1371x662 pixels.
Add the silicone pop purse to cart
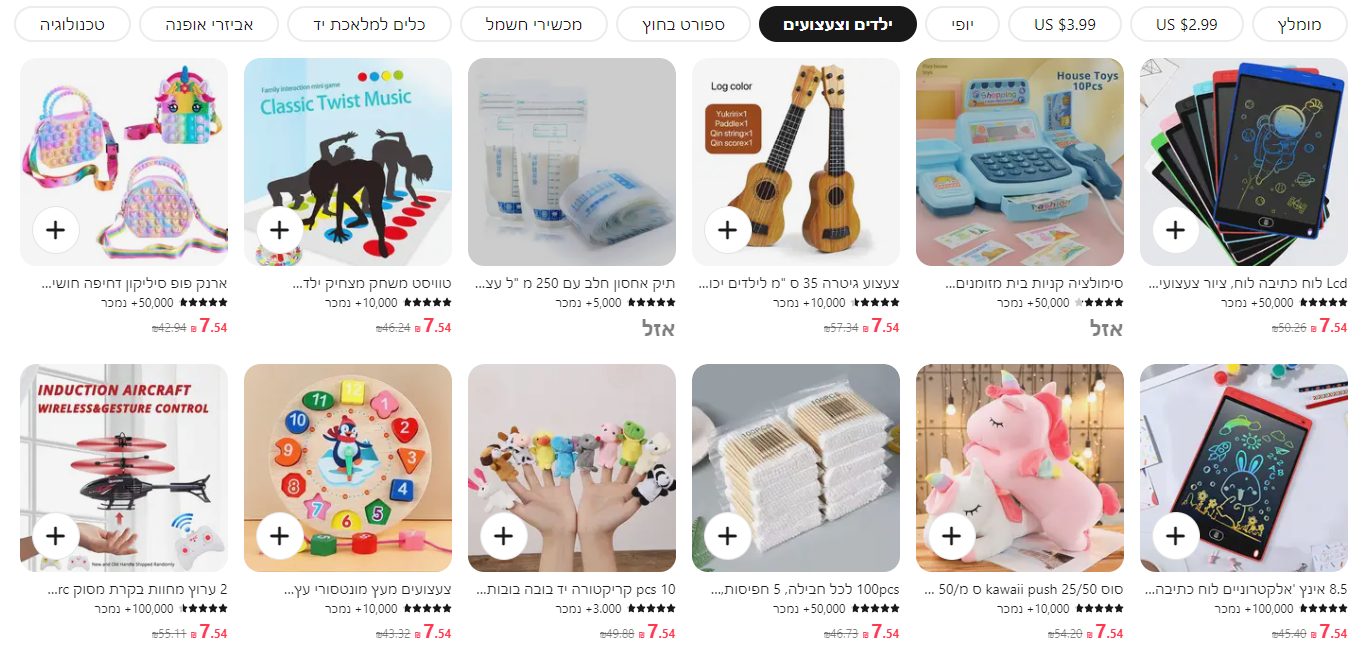tap(55, 230)
